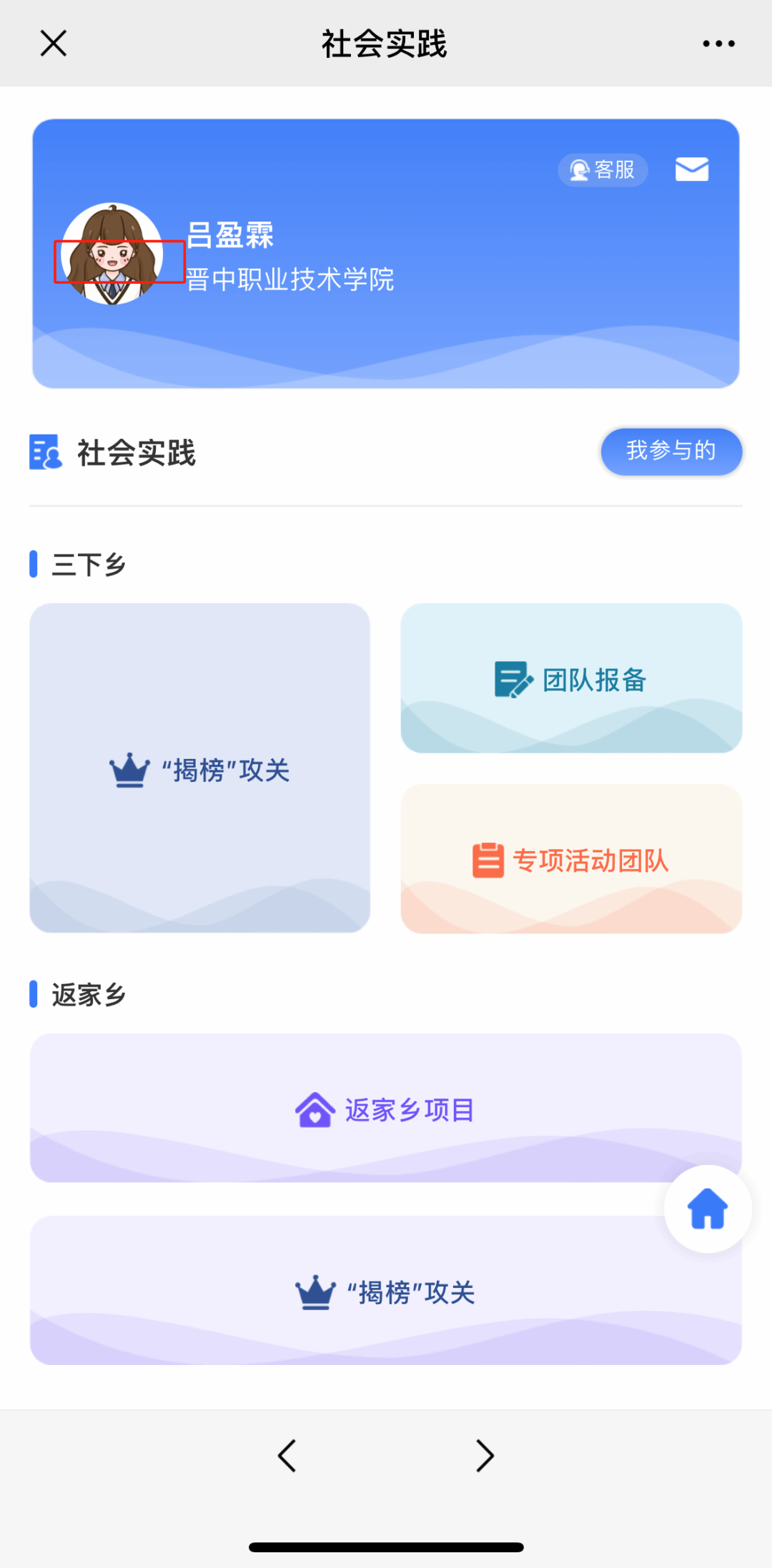Screen dimensions: 772x1568
Task: Tap the profile avatar picture
Action: pos(112,254)
